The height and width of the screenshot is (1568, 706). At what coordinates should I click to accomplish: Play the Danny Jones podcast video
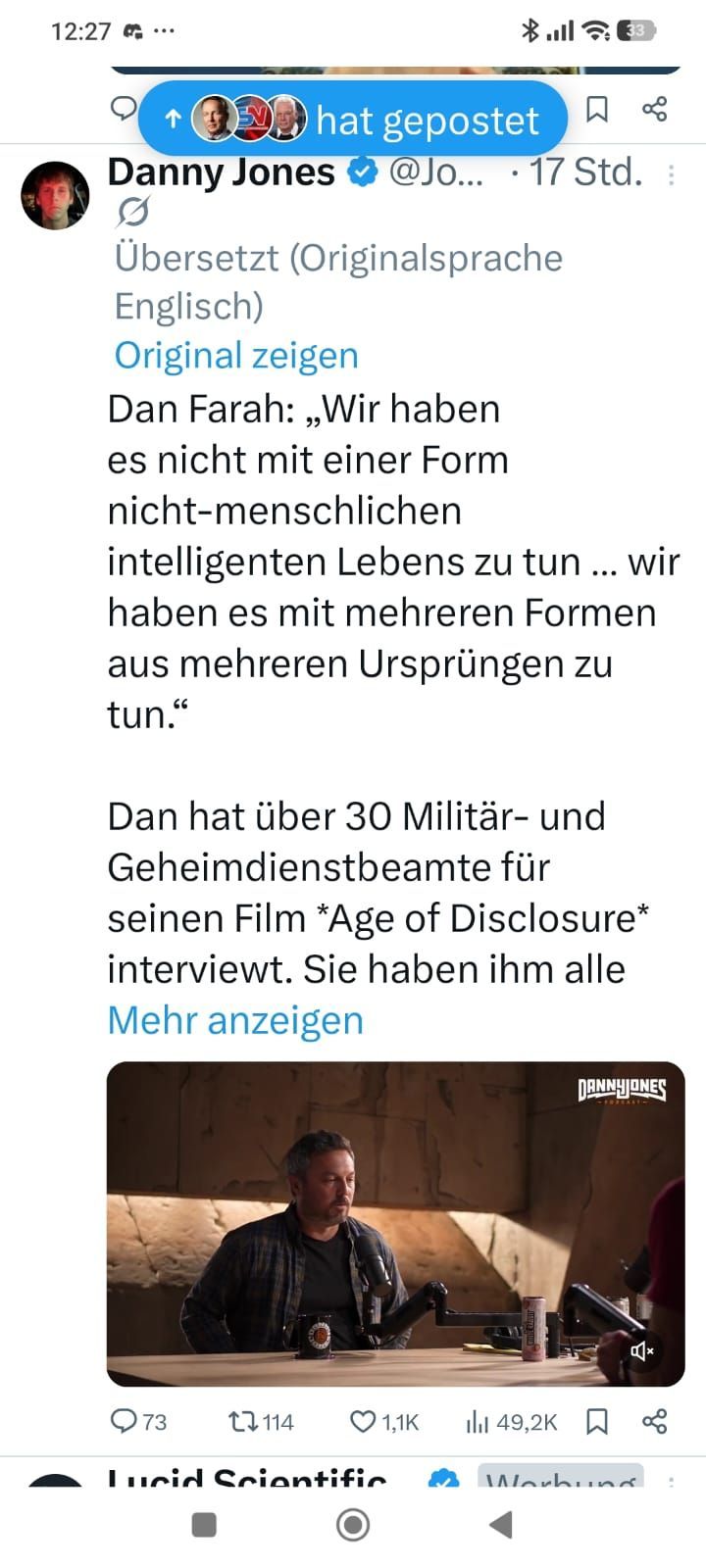click(395, 1224)
